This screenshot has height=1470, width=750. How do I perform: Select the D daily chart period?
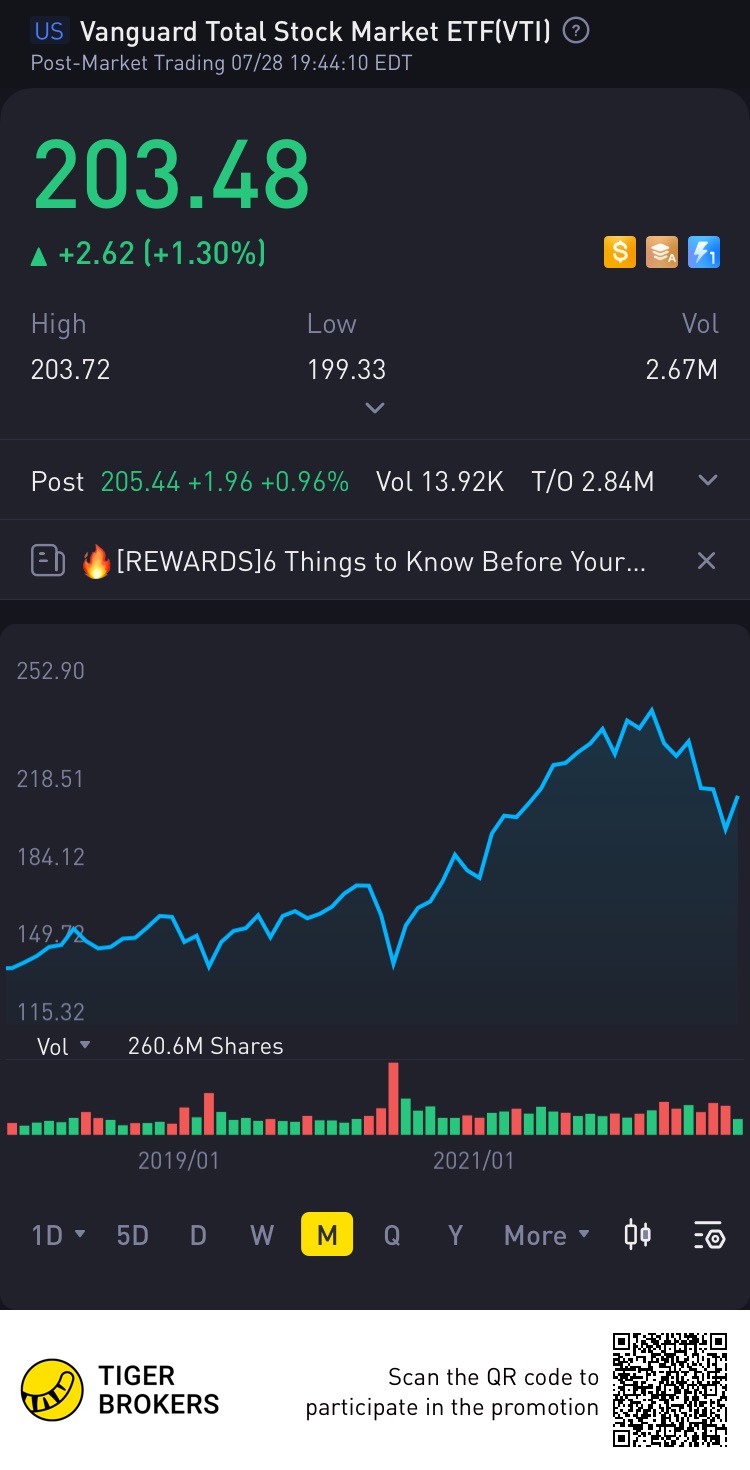tap(198, 1235)
